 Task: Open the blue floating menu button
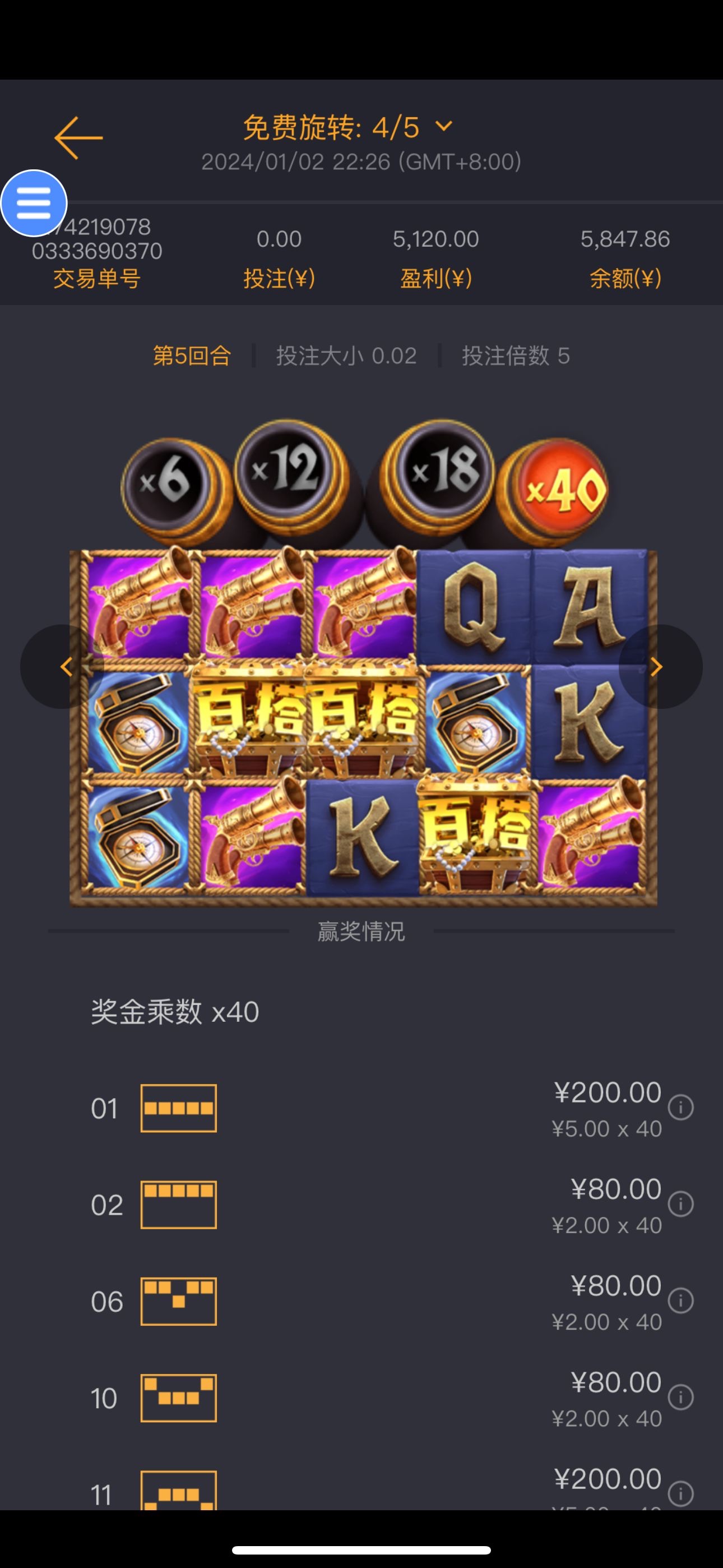pyautogui.click(x=34, y=204)
